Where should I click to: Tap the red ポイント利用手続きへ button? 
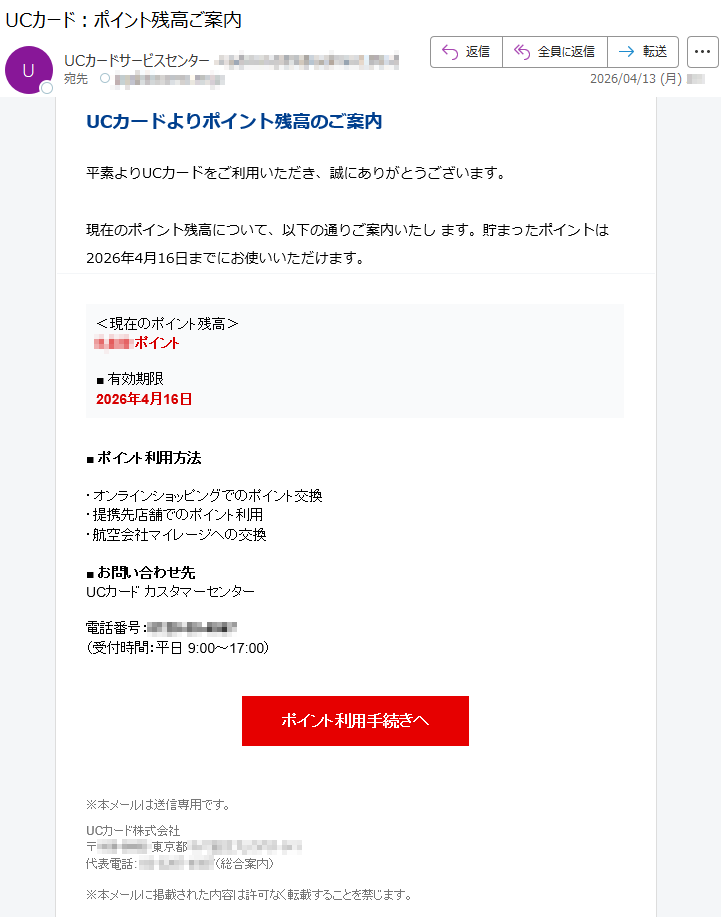(355, 720)
